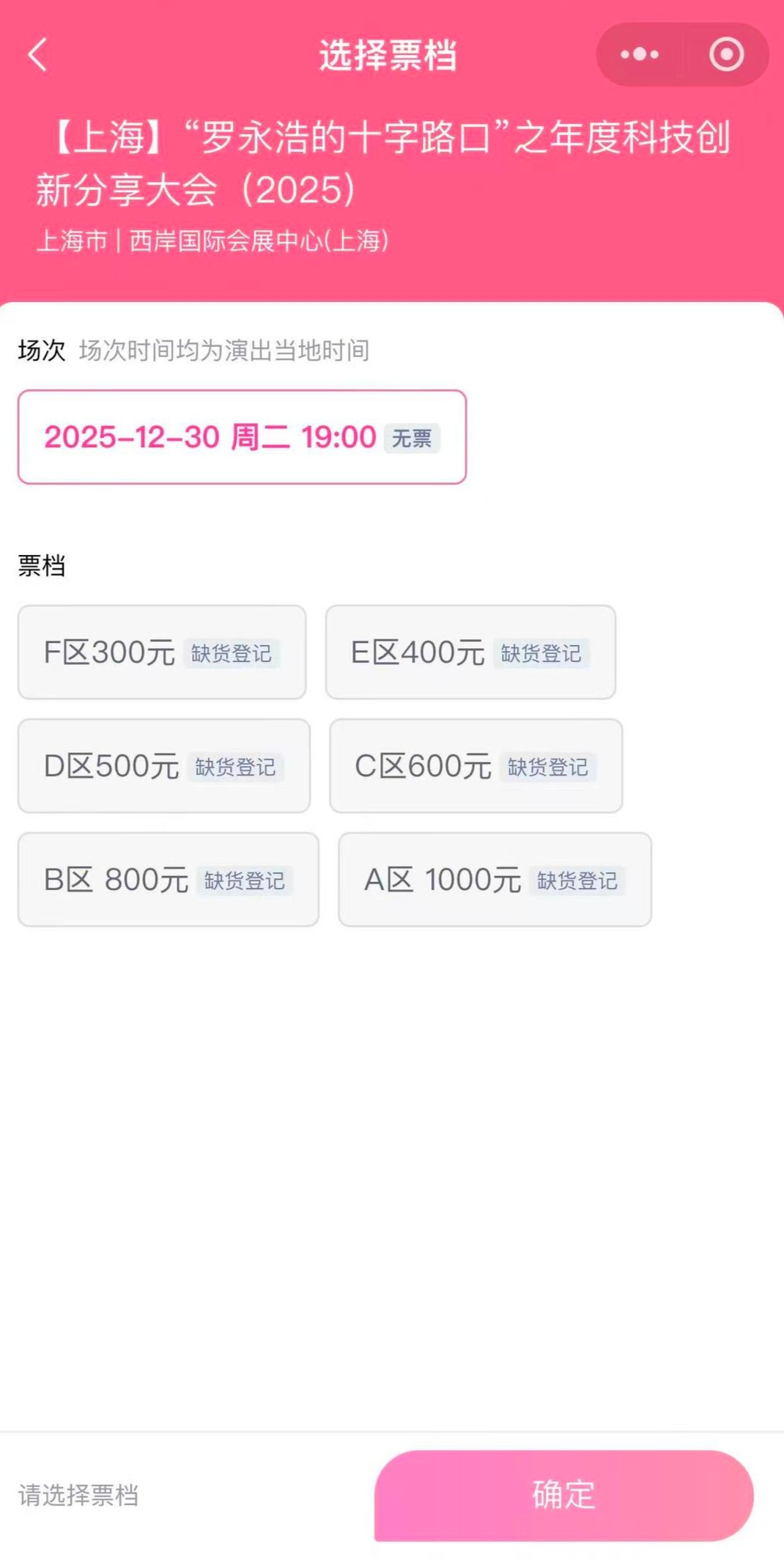Screen dimensions: 784x1560
Task: Select the B区 800元 ticket tier
Action: 168,879
